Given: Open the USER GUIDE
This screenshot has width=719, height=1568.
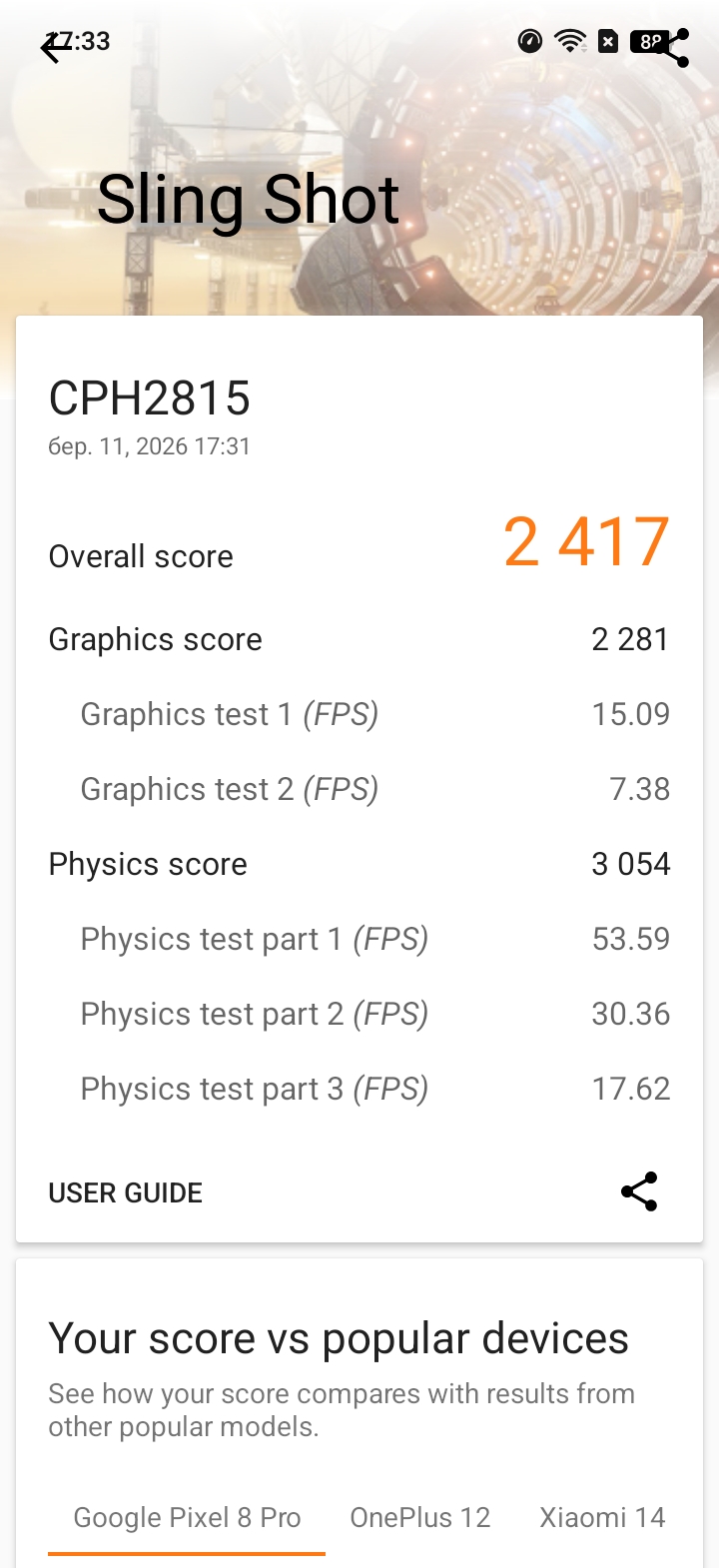Looking at the screenshot, I should click(126, 1192).
